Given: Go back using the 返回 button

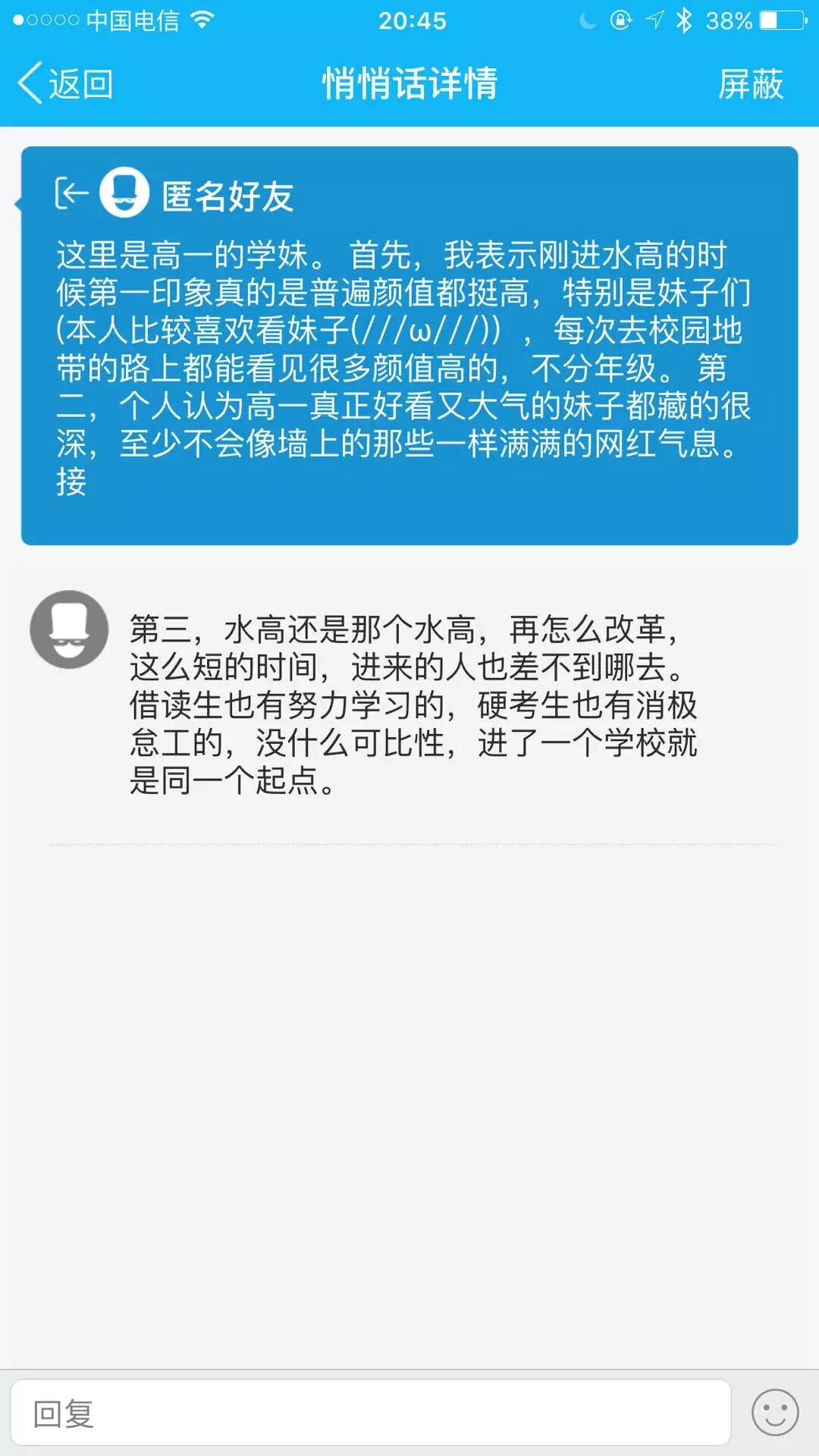Looking at the screenshot, I should pos(66,83).
